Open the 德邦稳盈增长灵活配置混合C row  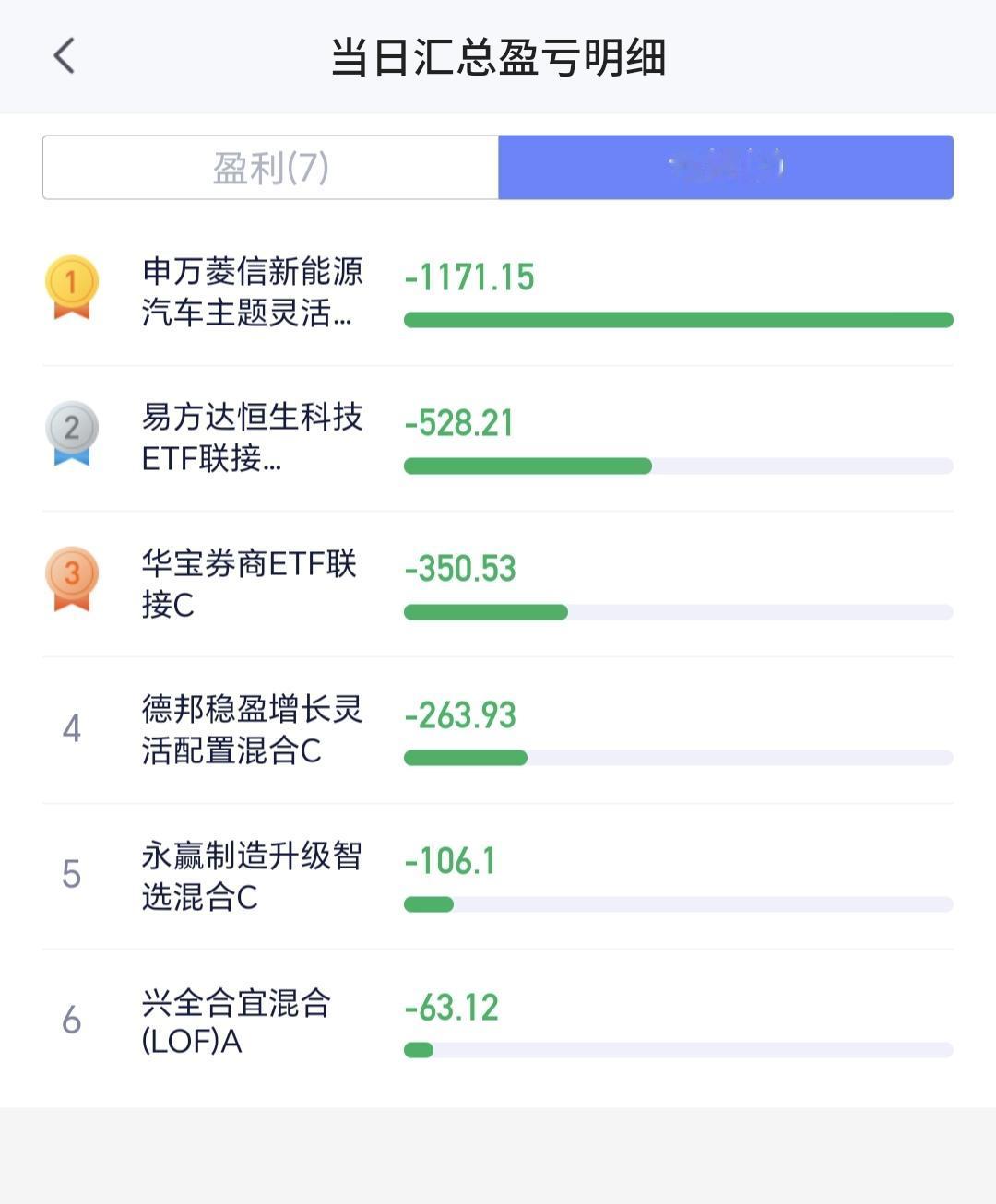498,730
